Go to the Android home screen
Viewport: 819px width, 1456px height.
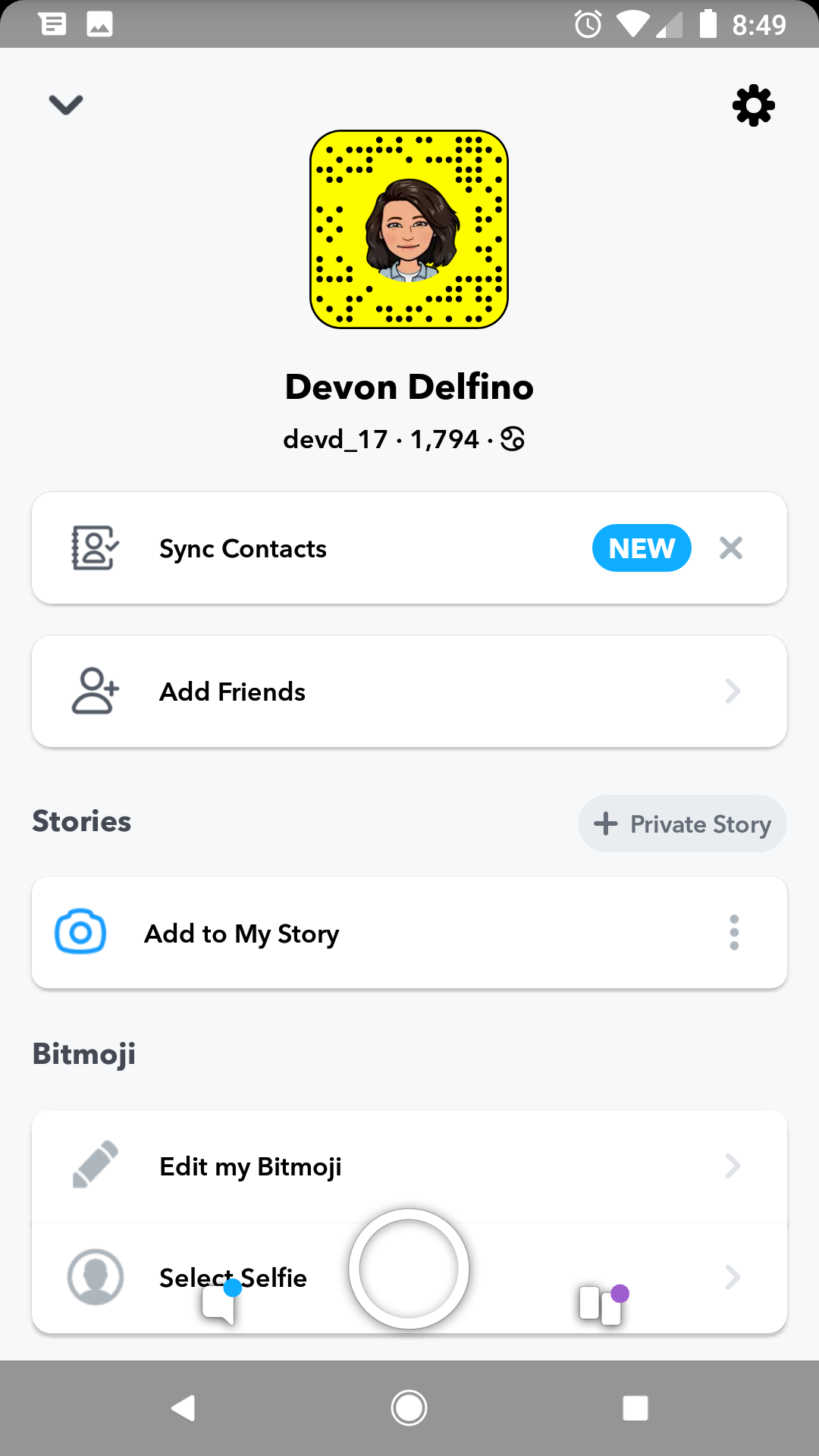(409, 1408)
